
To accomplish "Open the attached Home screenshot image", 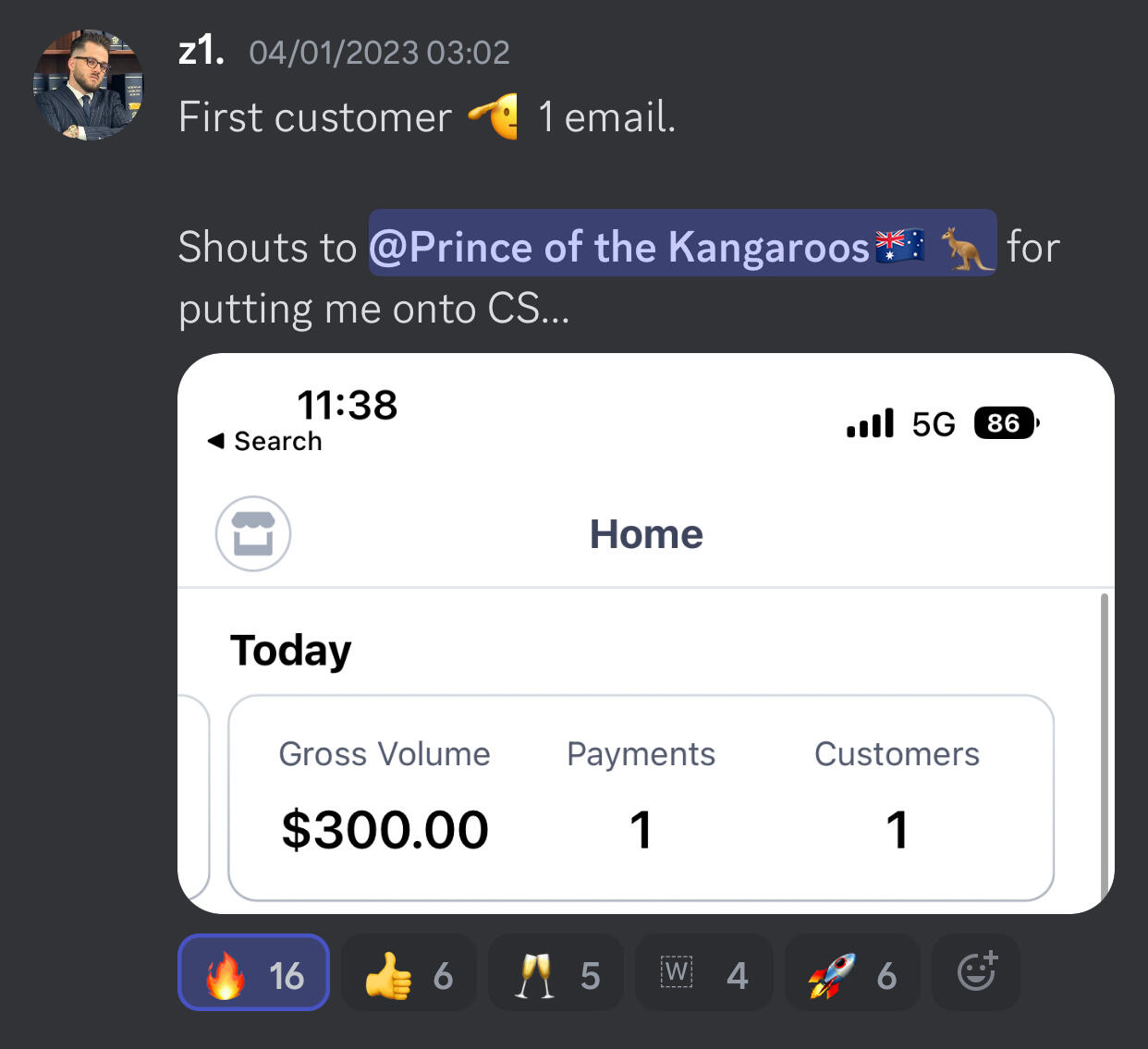I will (x=645, y=633).
